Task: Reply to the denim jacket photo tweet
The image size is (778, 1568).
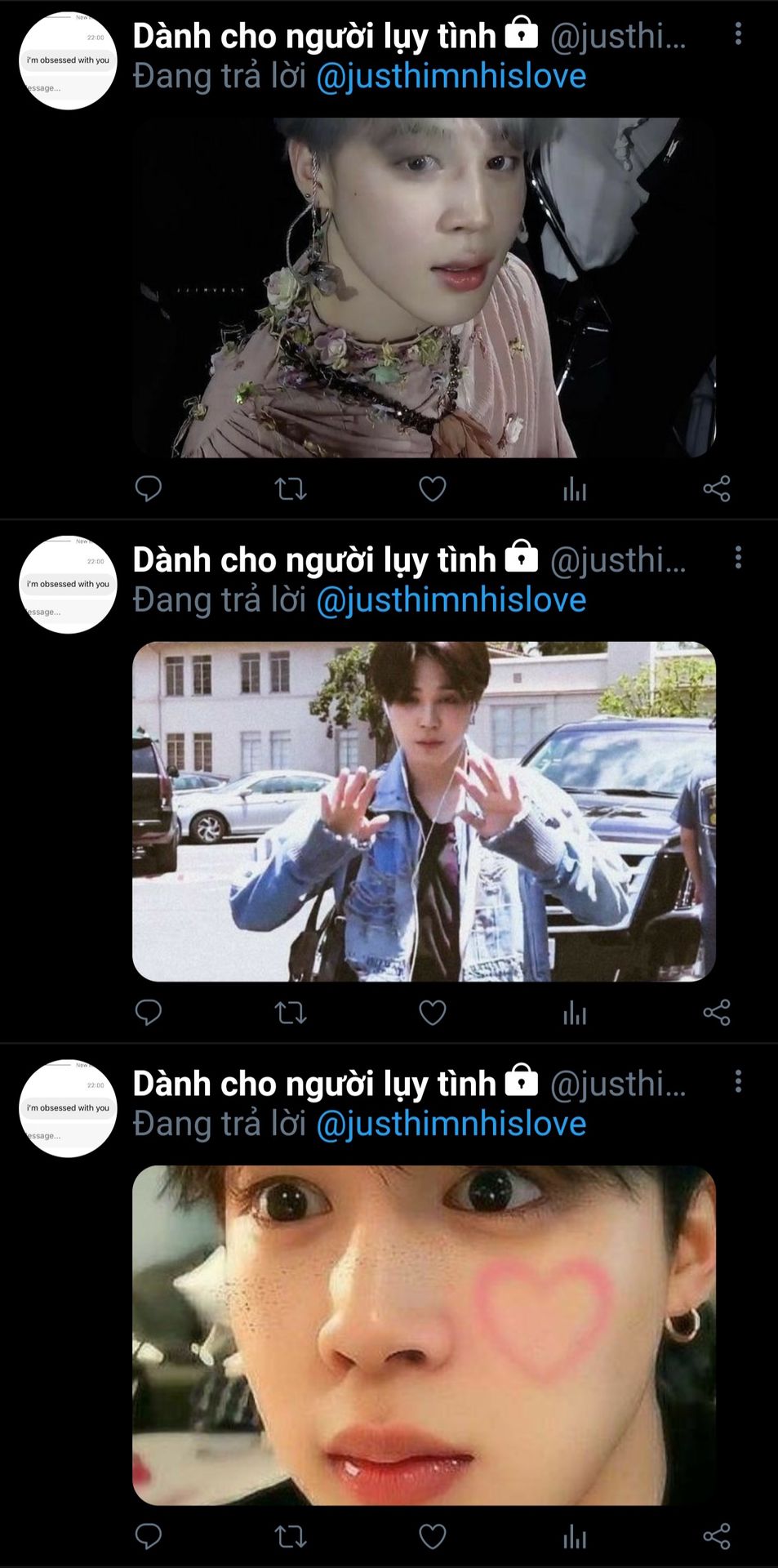Action: coord(148,1013)
